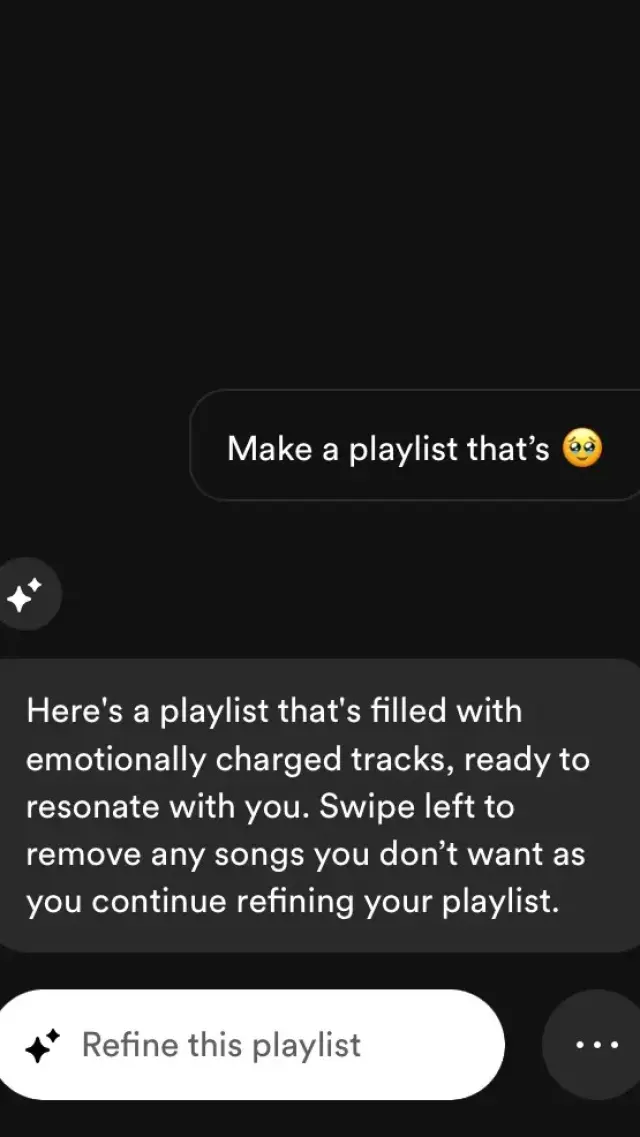Tap the Refine this playlist field
Image resolution: width=640 pixels, height=1137 pixels.
pos(250,1045)
